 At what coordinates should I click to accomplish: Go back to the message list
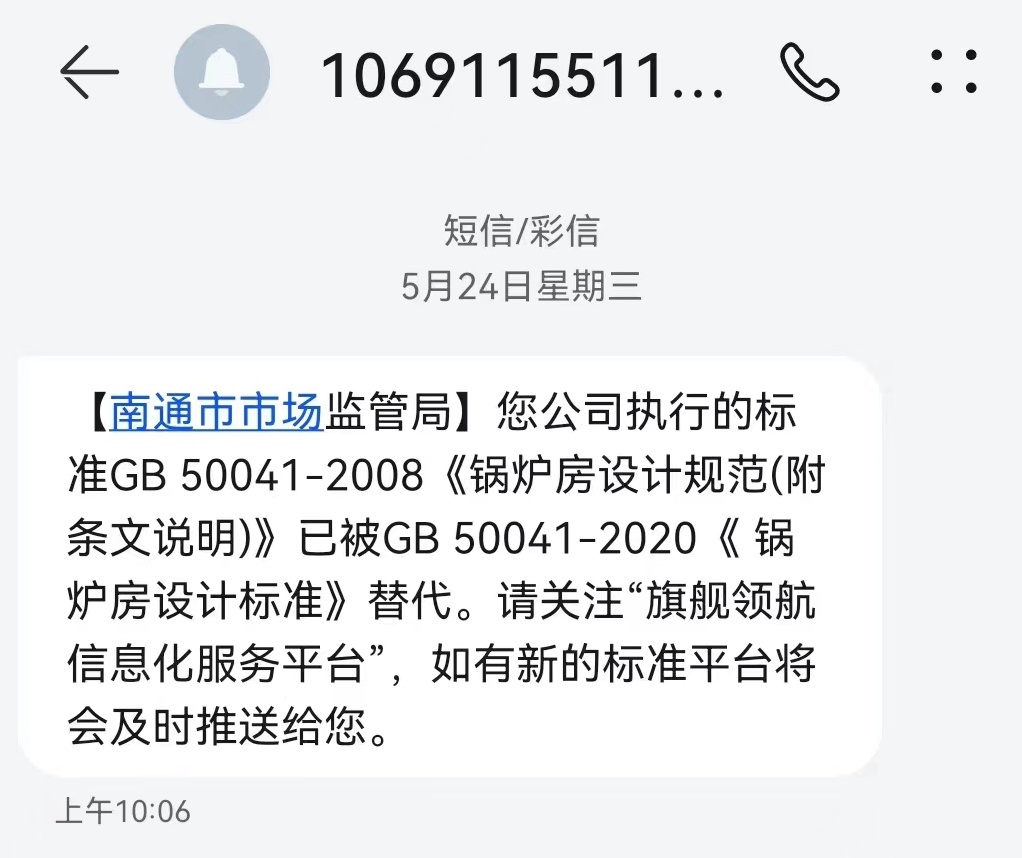pyautogui.click(x=88, y=72)
